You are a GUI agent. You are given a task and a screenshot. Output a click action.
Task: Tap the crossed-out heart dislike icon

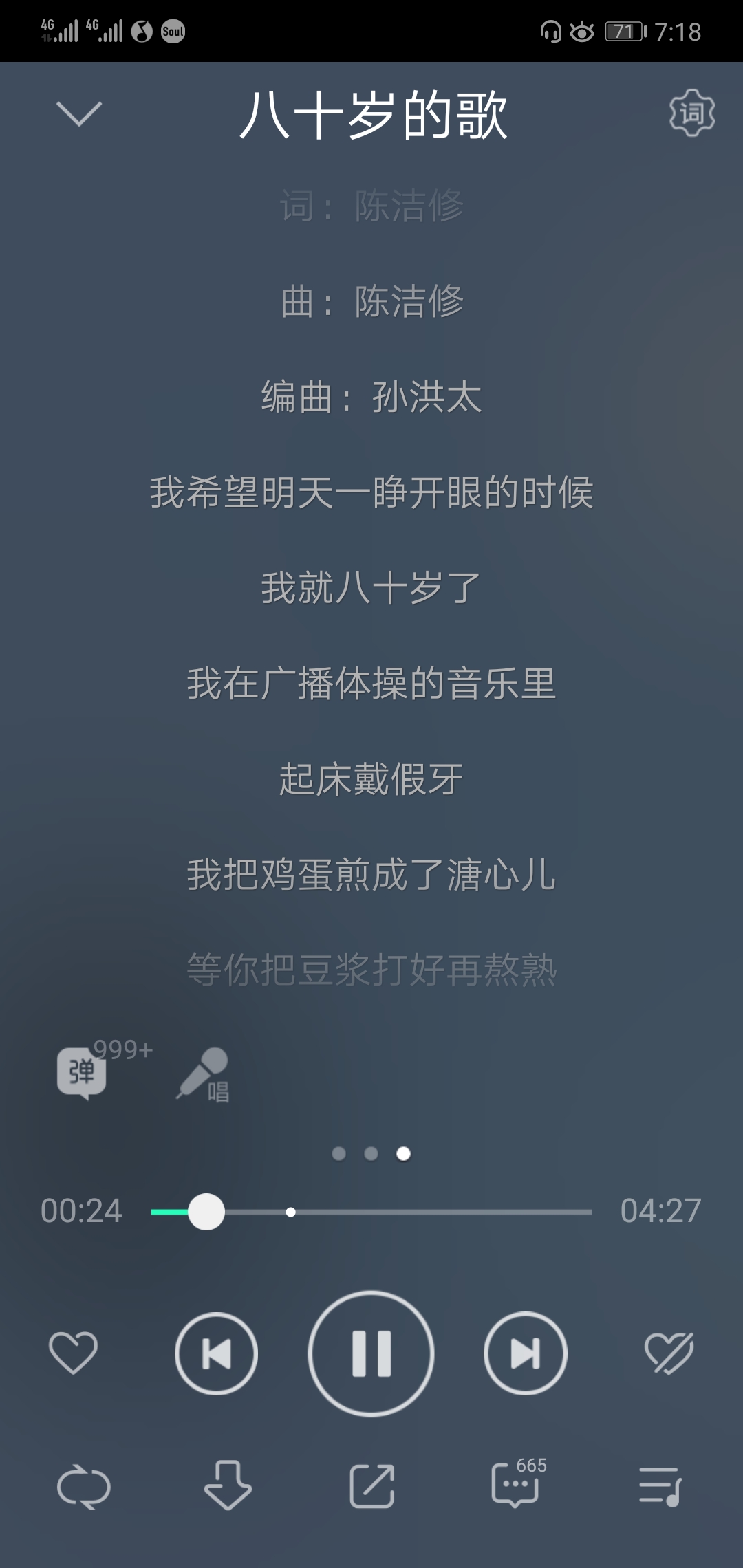(669, 1353)
